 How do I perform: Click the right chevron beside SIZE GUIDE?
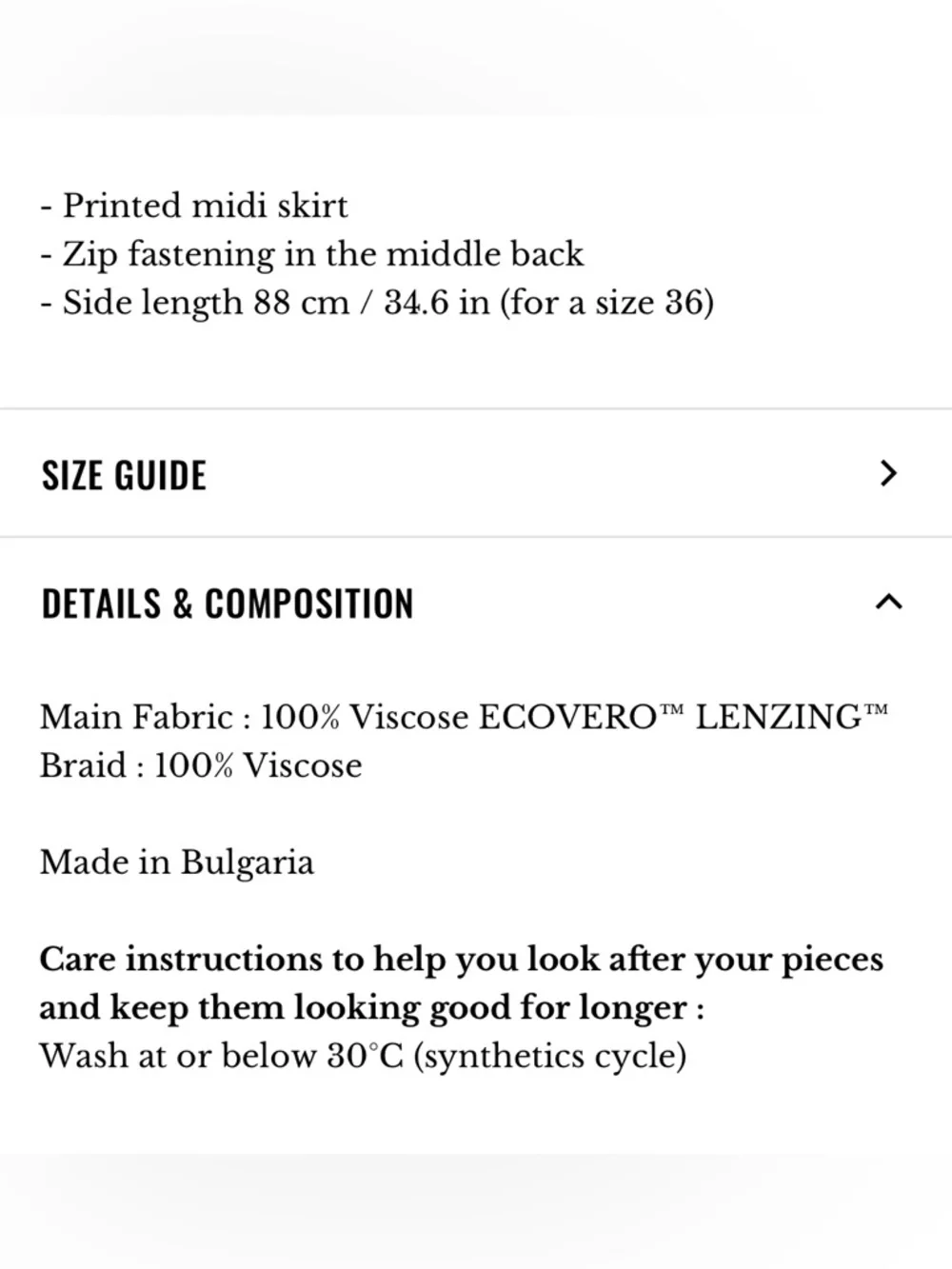888,473
